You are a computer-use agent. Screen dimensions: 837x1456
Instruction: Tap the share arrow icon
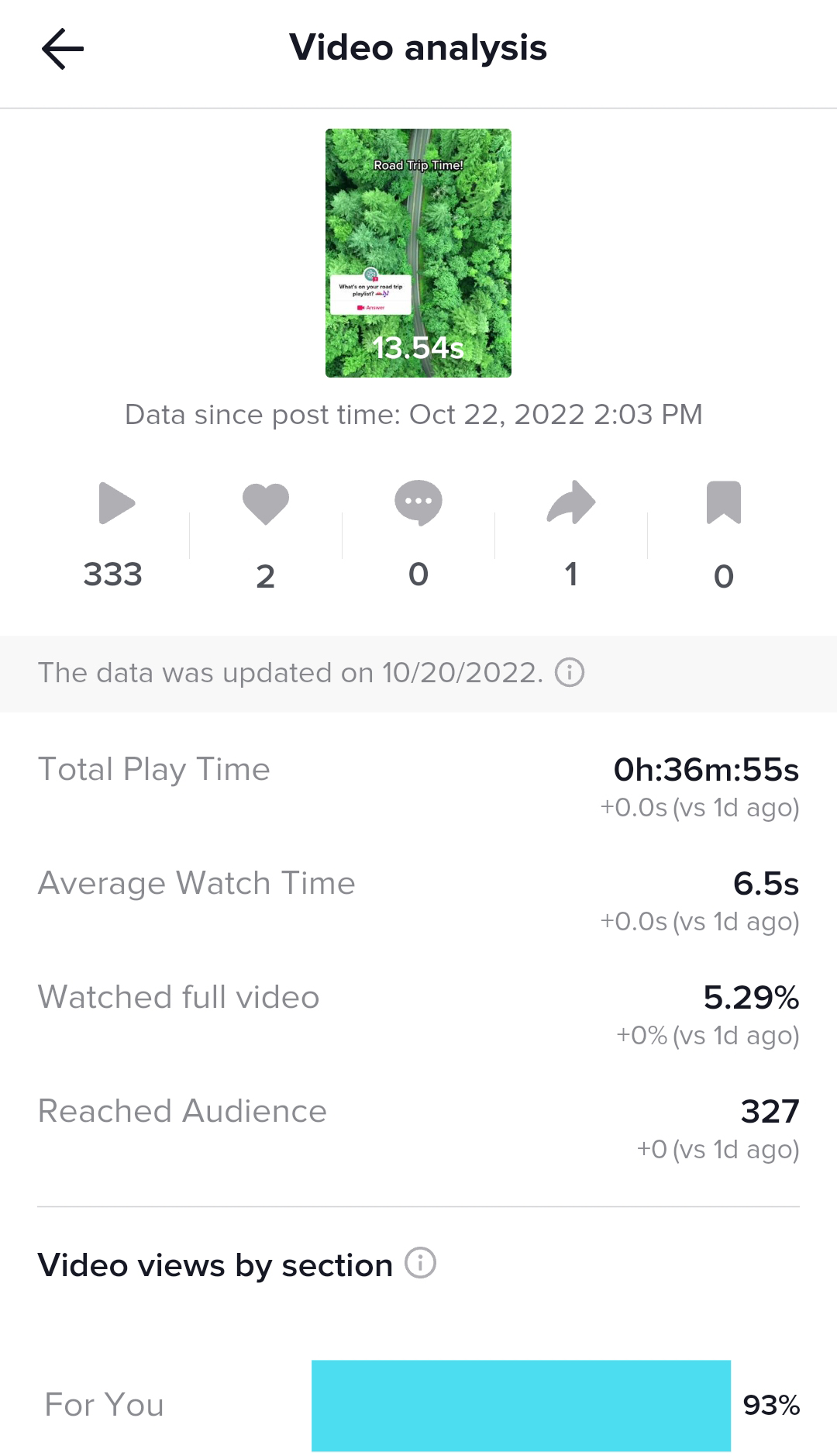(571, 502)
